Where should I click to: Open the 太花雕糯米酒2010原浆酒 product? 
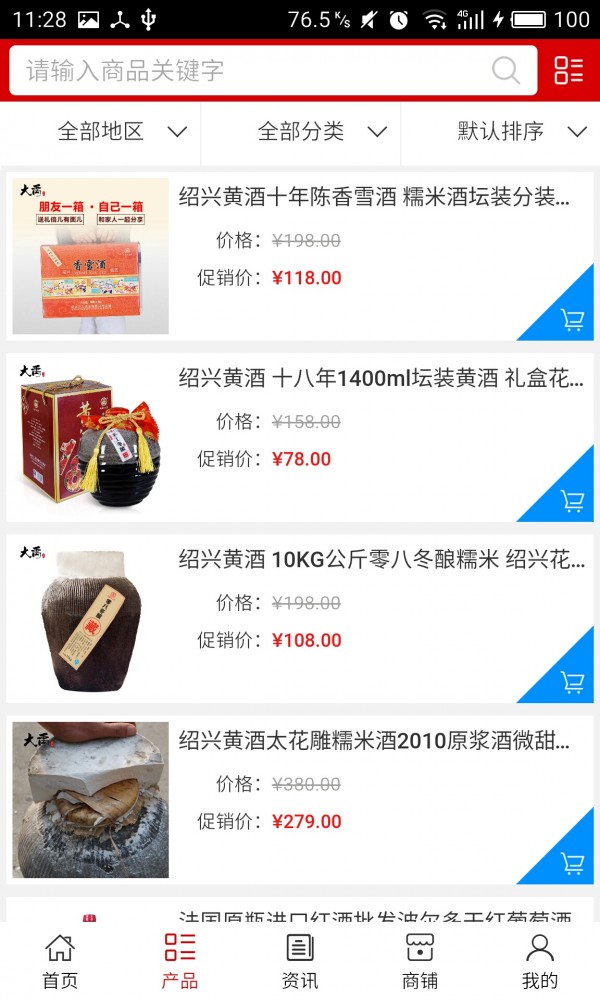(374, 741)
